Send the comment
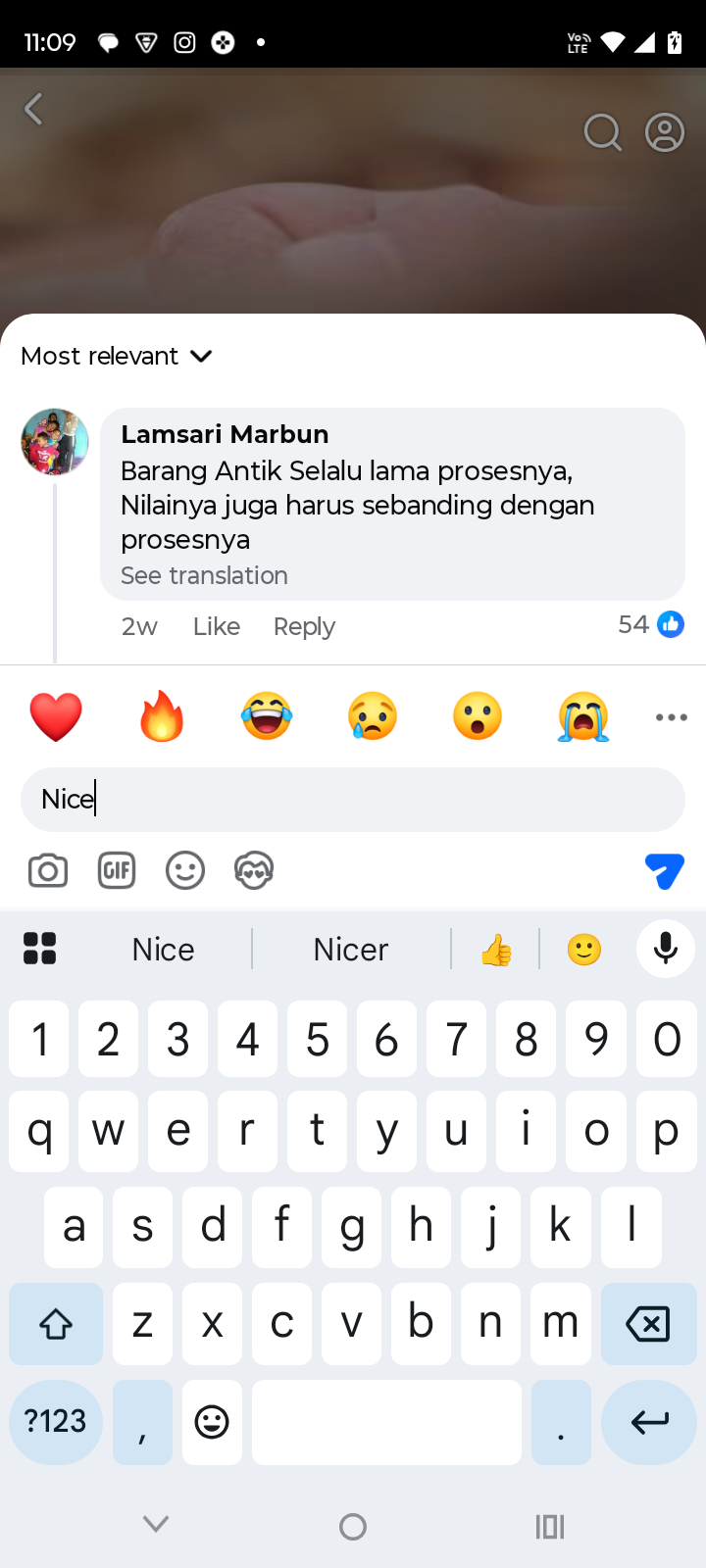Viewport: 706px width, 1568px height. 664,870
